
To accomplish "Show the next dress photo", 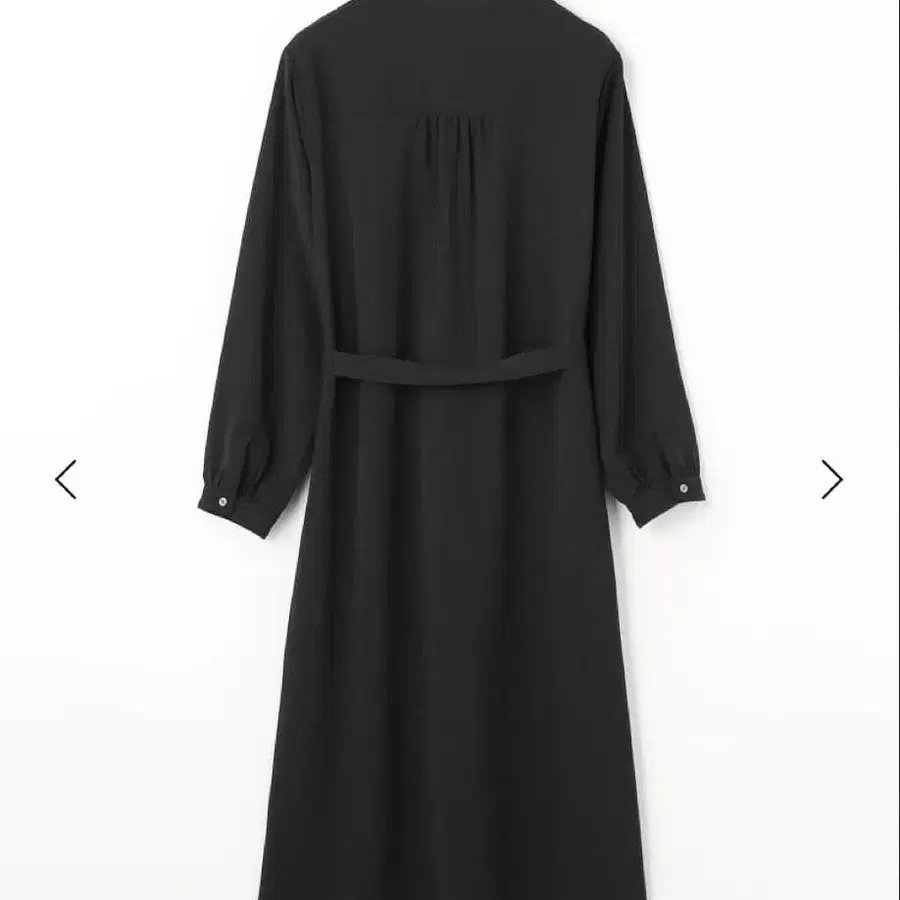I will click(x=832, y=479).
